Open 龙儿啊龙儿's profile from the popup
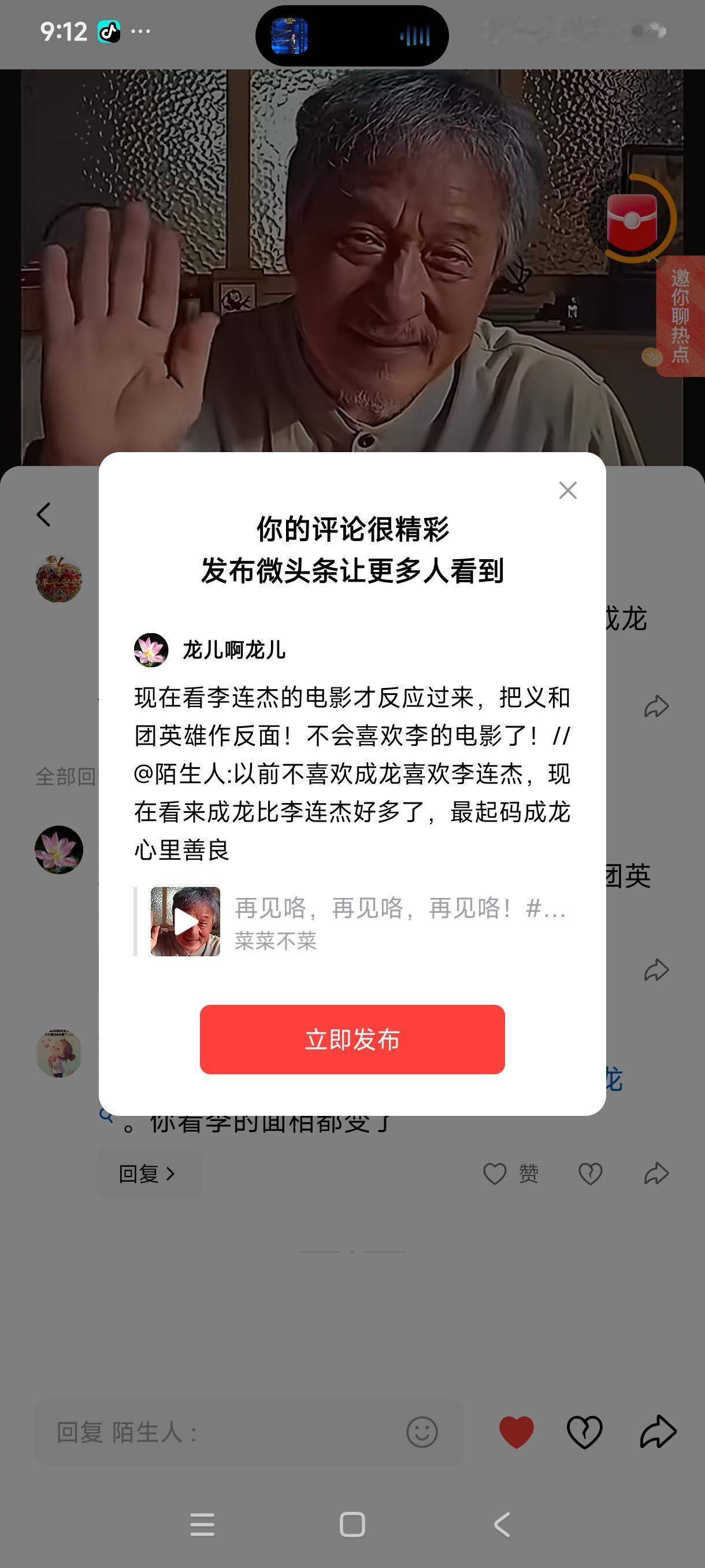Screen dimensions: 705x1568 click(151, 650)
